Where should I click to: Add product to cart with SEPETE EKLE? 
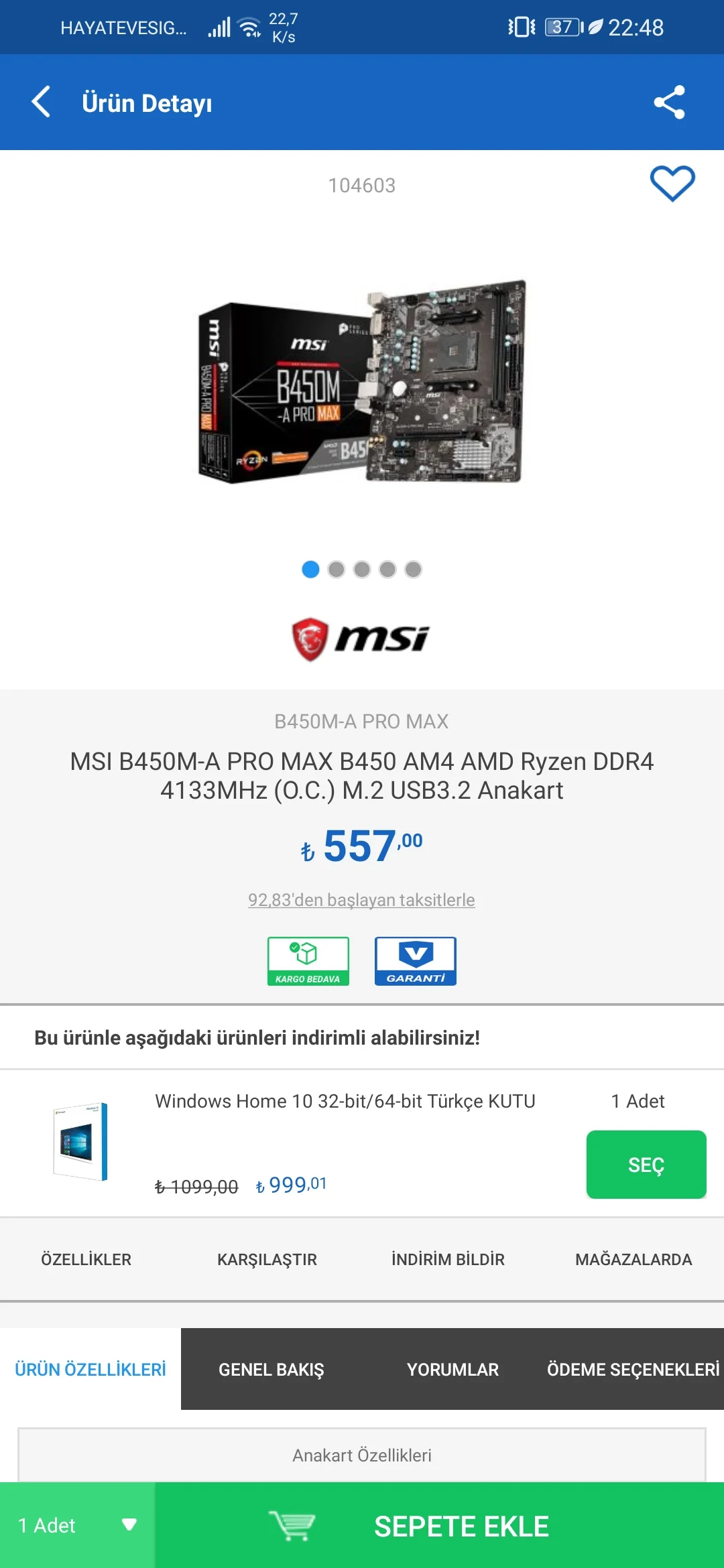[x=439, y=1526]
